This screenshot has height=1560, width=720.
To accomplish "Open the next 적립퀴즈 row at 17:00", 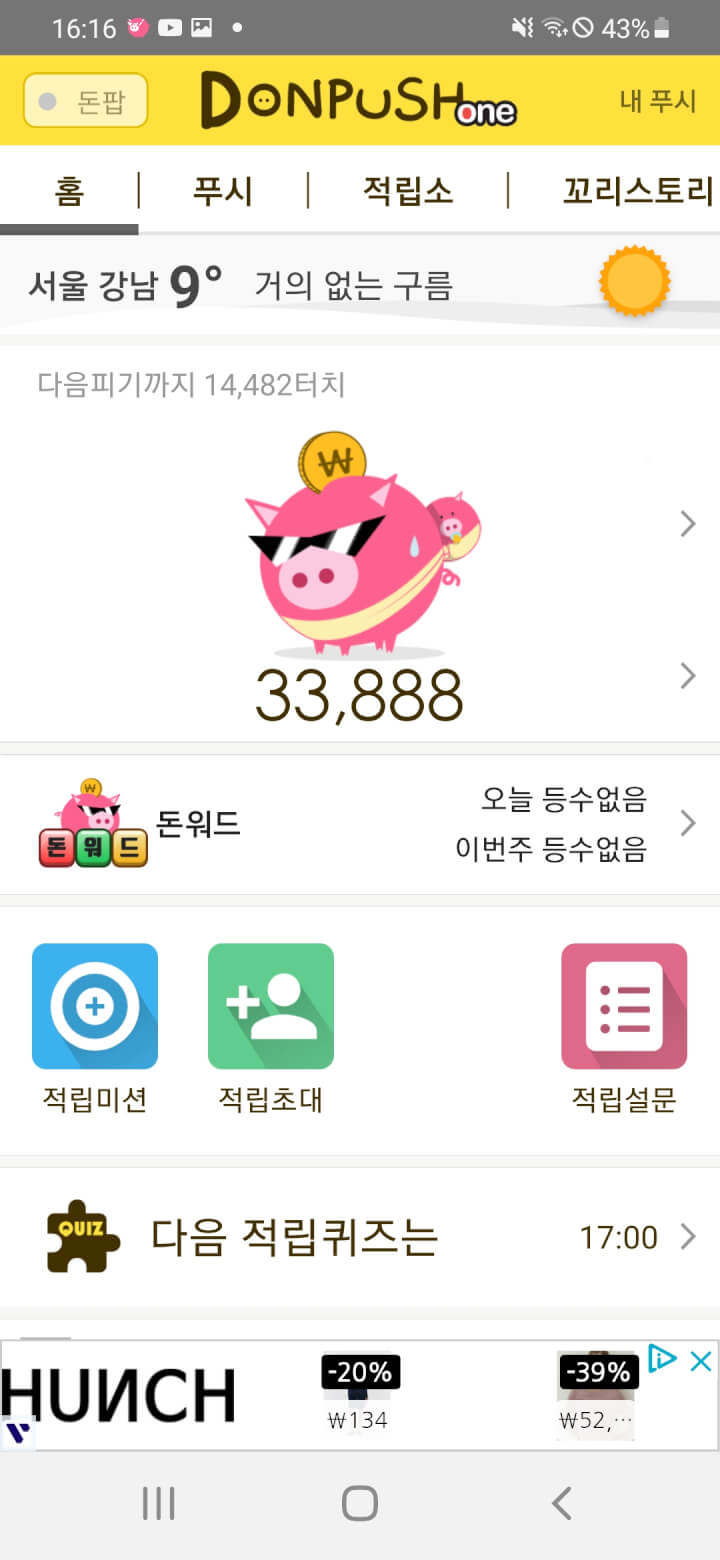I will coord(360,1237).
